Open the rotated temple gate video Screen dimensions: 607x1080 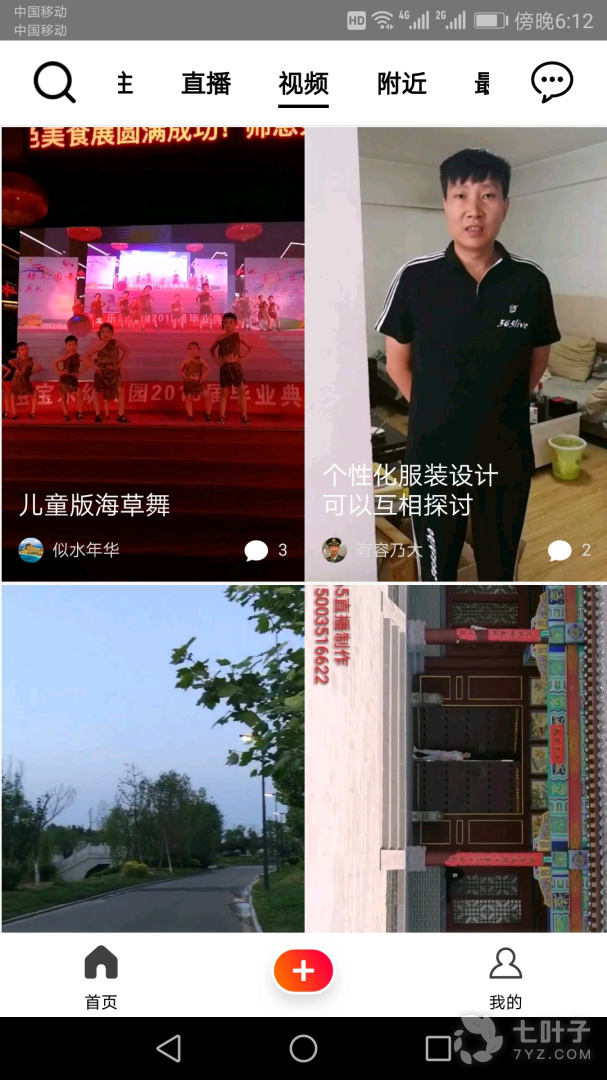[x=456, y=758]
